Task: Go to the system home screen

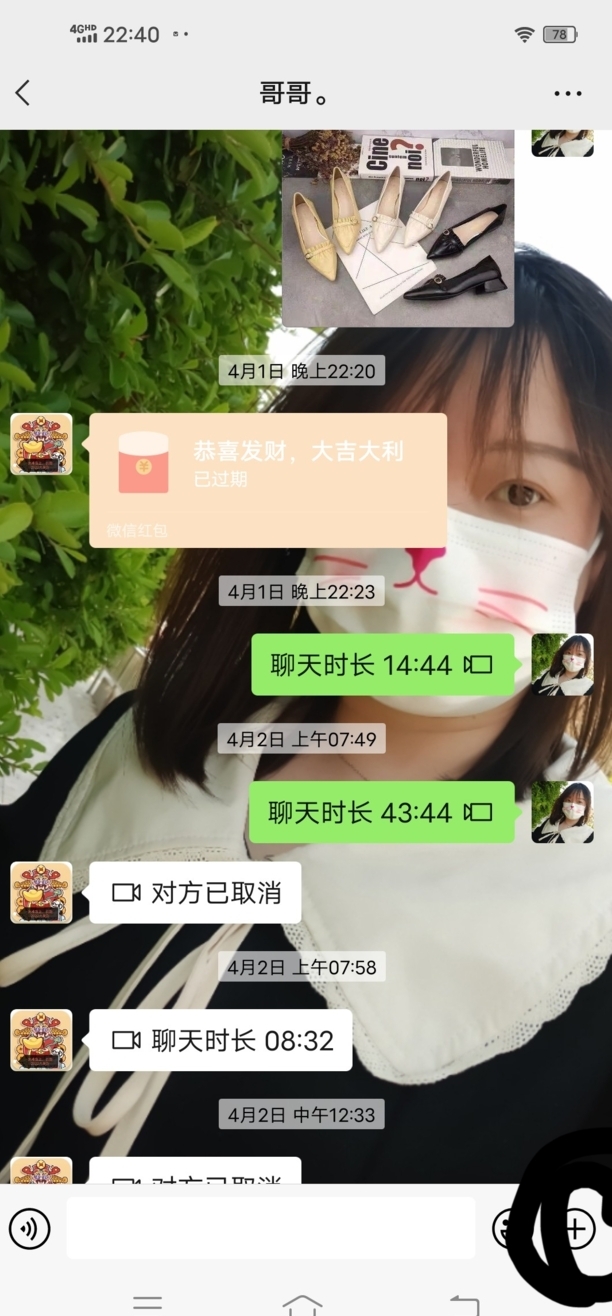Action: [x=303, y=1303]
